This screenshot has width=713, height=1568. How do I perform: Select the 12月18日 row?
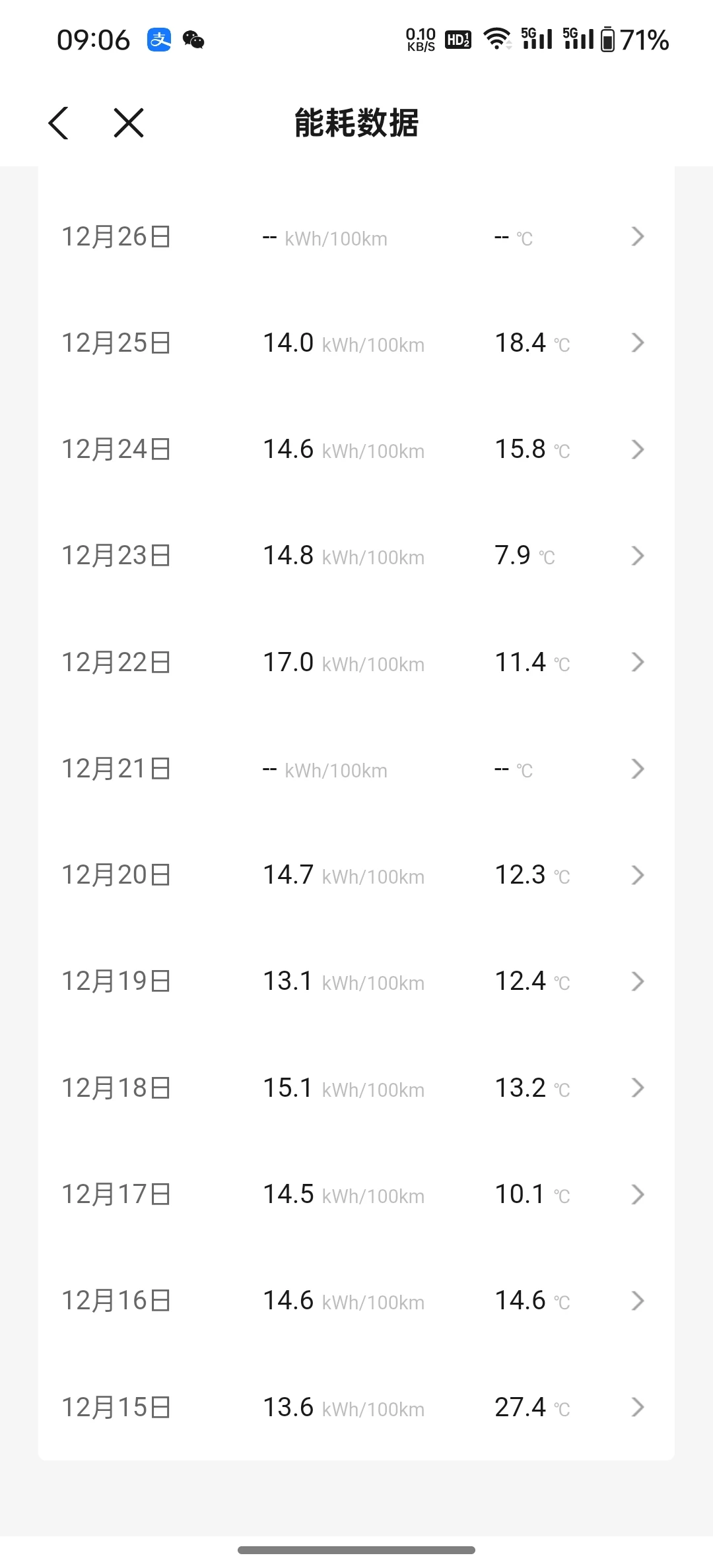[x=356, y=1088]
